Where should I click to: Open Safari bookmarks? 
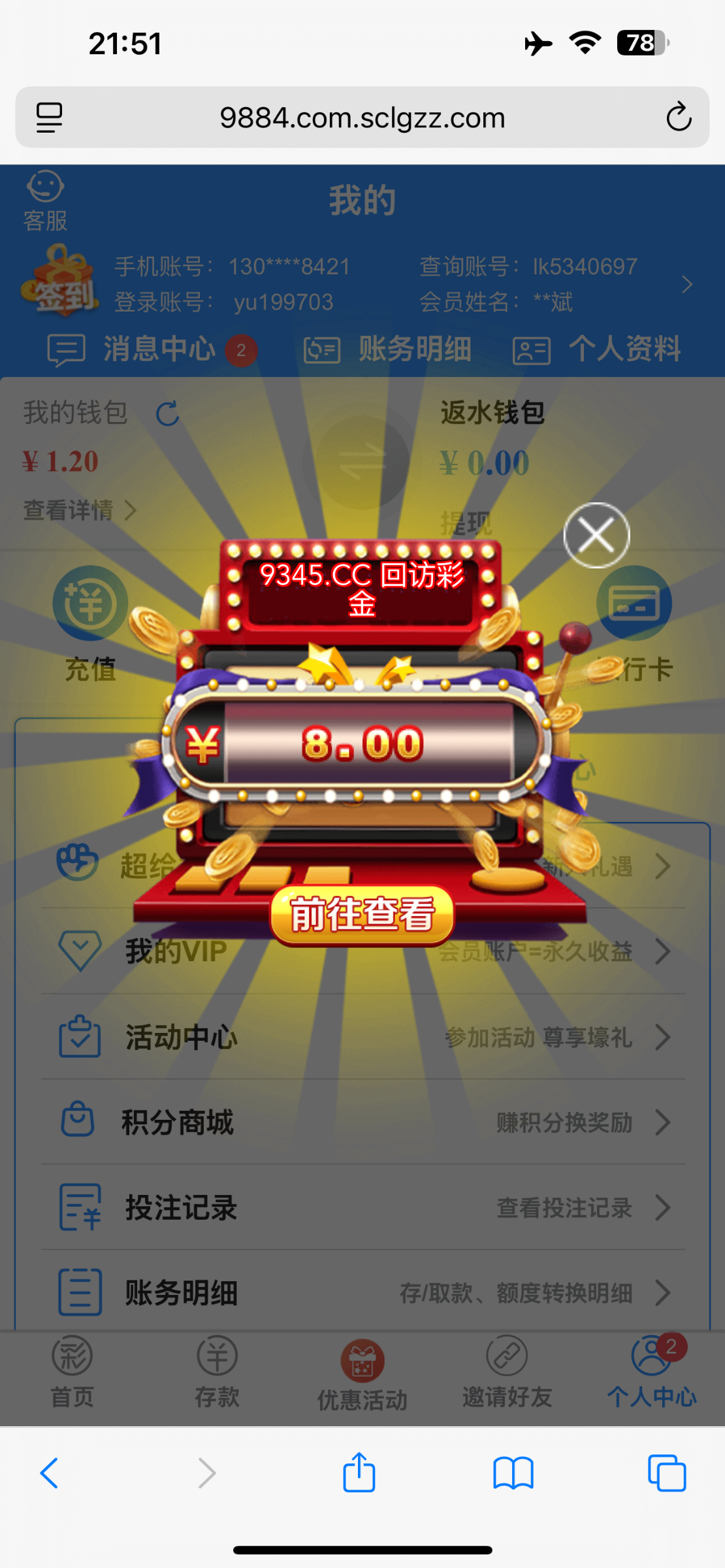tap(513, 1473)
